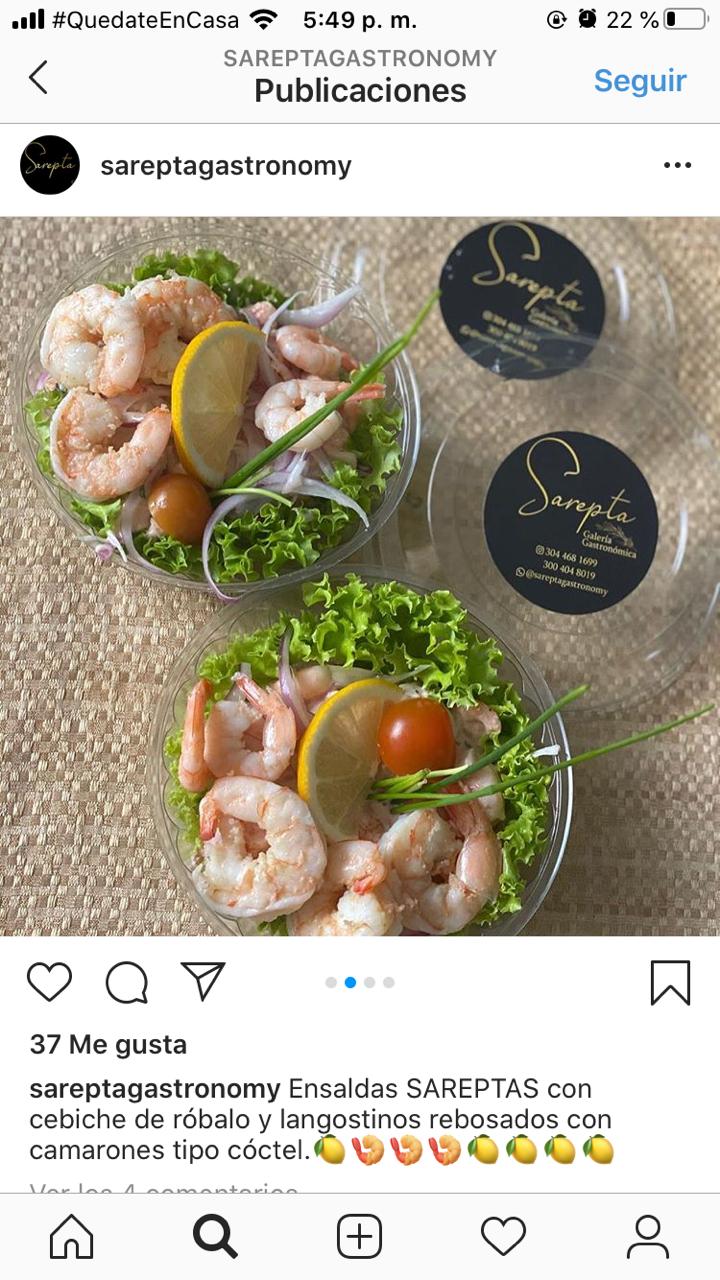The width and height of the screenshot is (720, 1280).
Task: Switch to the Search tab
Action: pyautogui.click(x=215, y=1237)
